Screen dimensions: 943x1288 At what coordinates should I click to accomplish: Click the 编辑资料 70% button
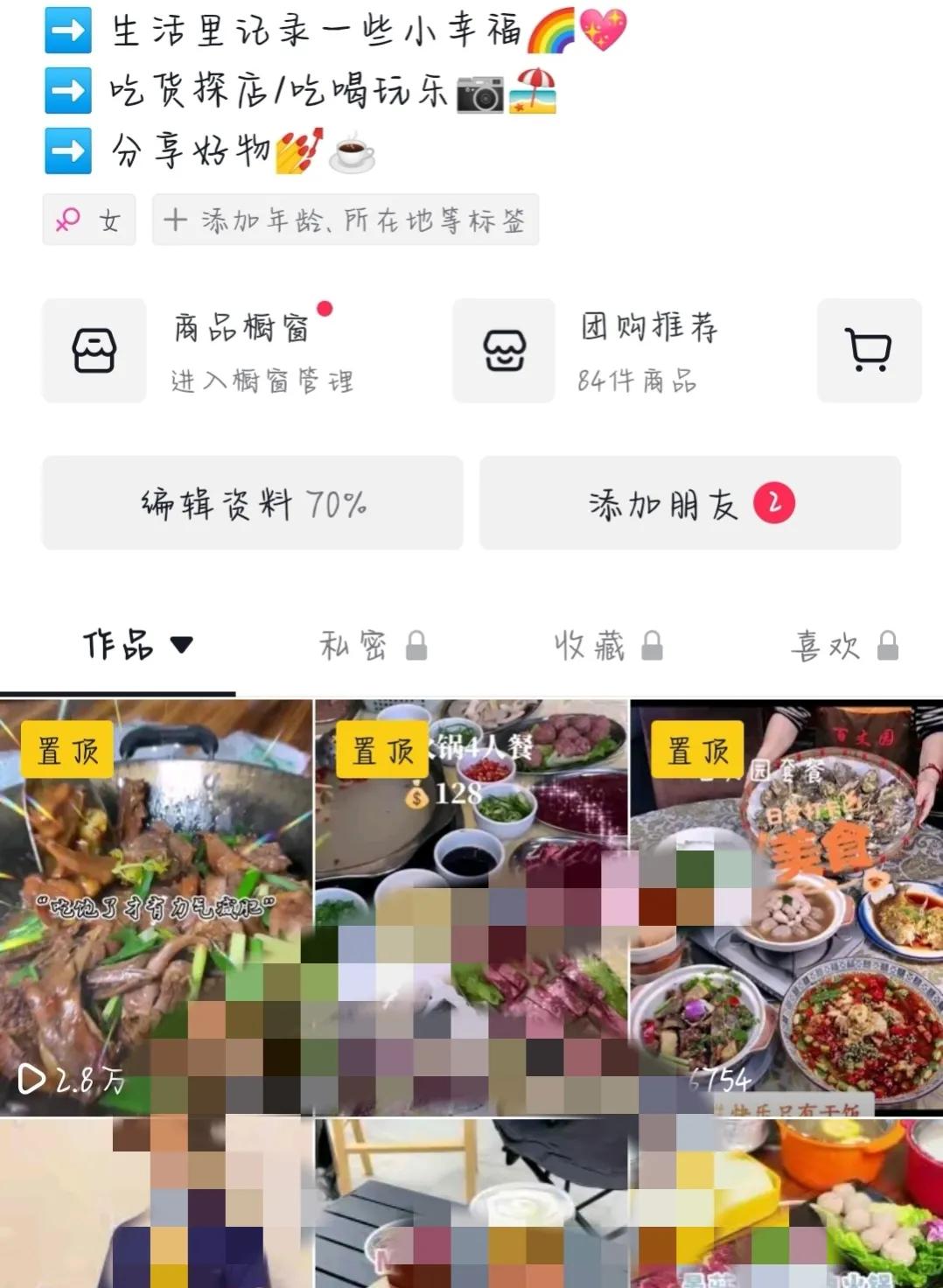[252, 503]
